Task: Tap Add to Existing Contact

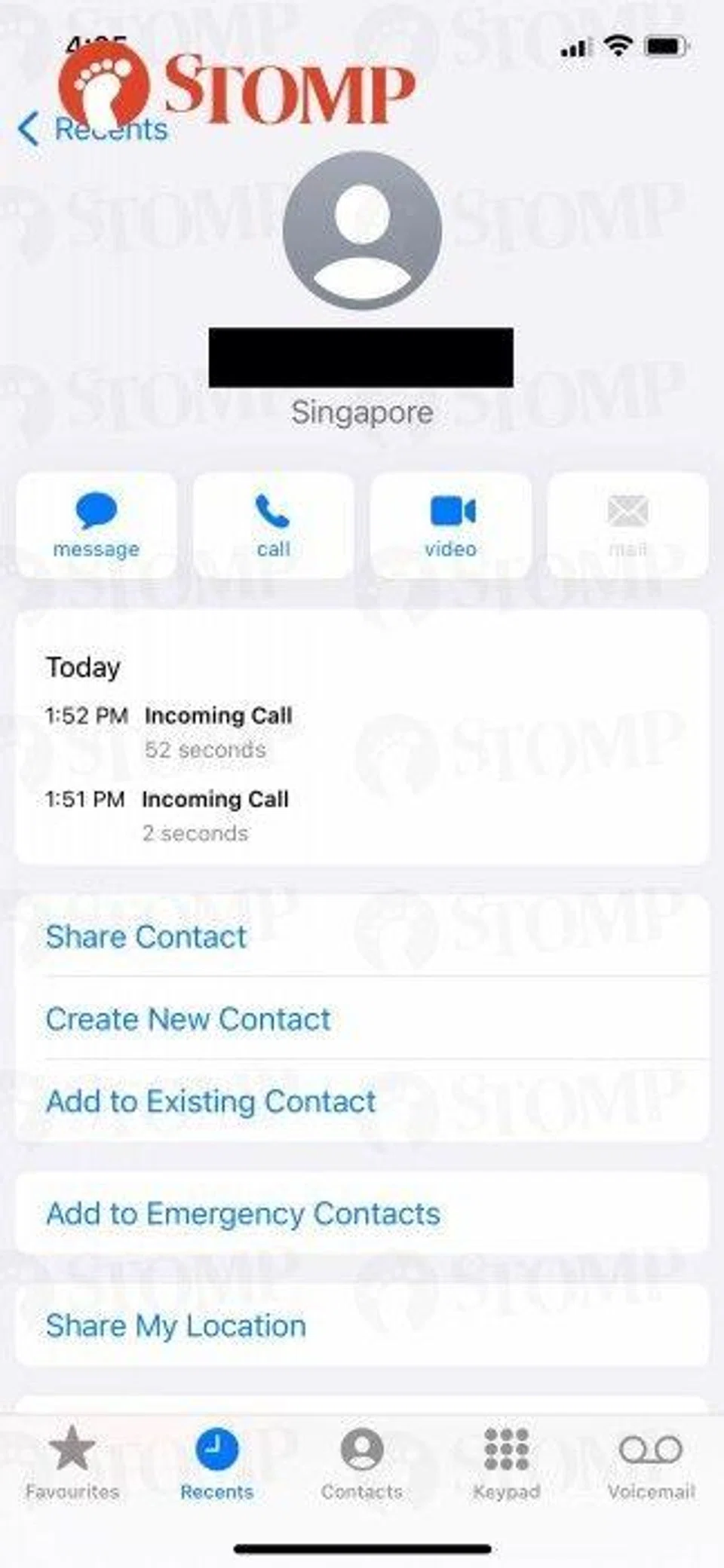Action: [211, 1101]
